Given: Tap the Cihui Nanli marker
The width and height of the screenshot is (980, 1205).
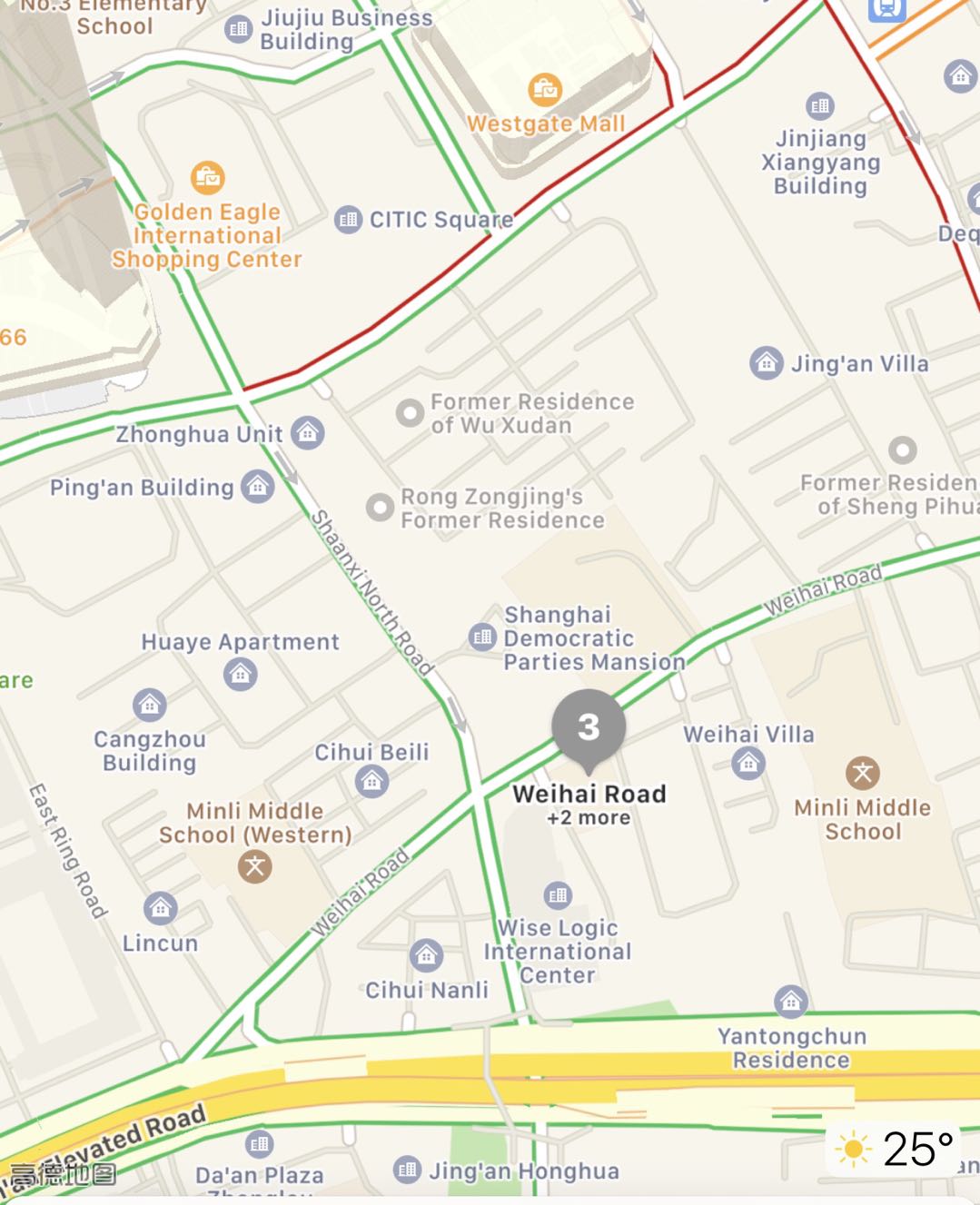Looking at the screenshot, I should (426, 955).
